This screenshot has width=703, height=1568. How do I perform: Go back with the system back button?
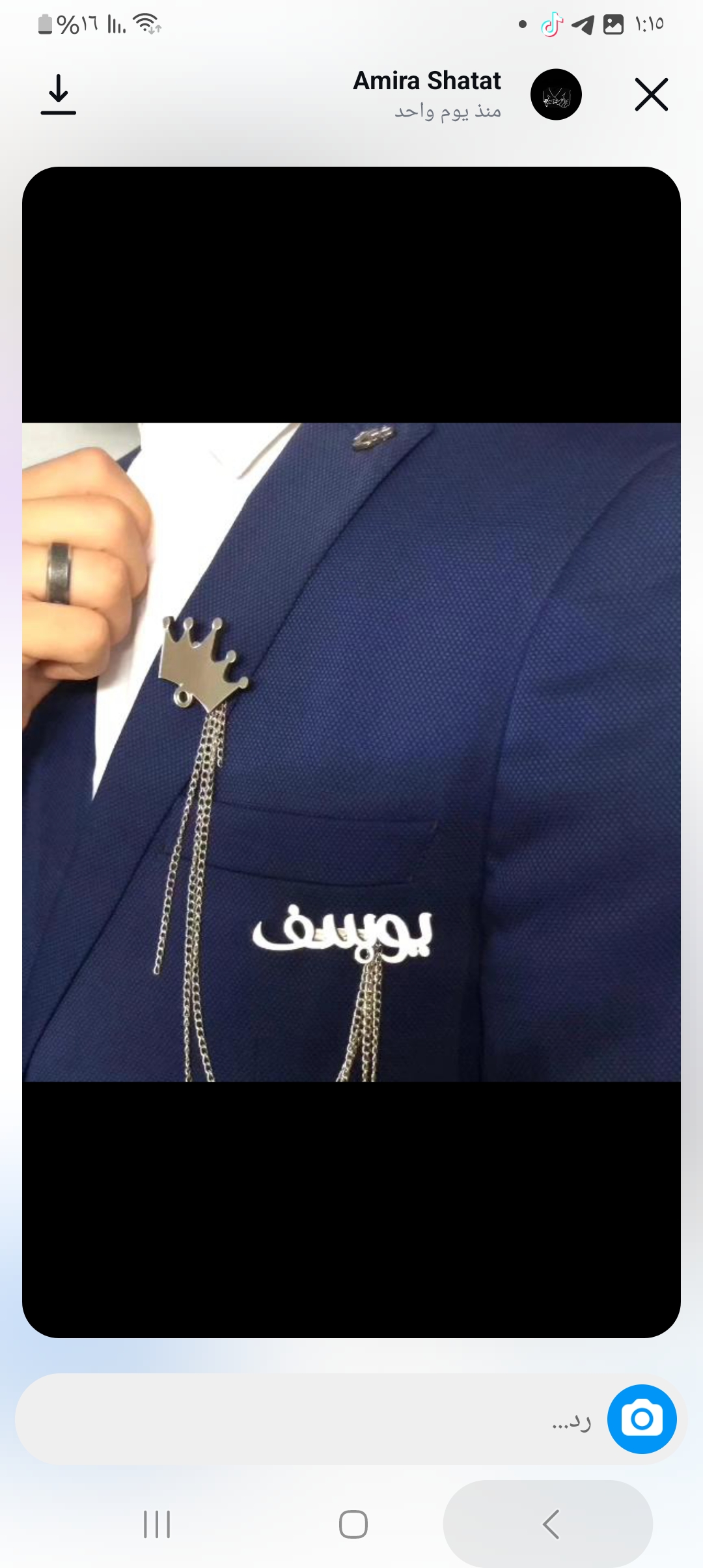(549, 1524)
